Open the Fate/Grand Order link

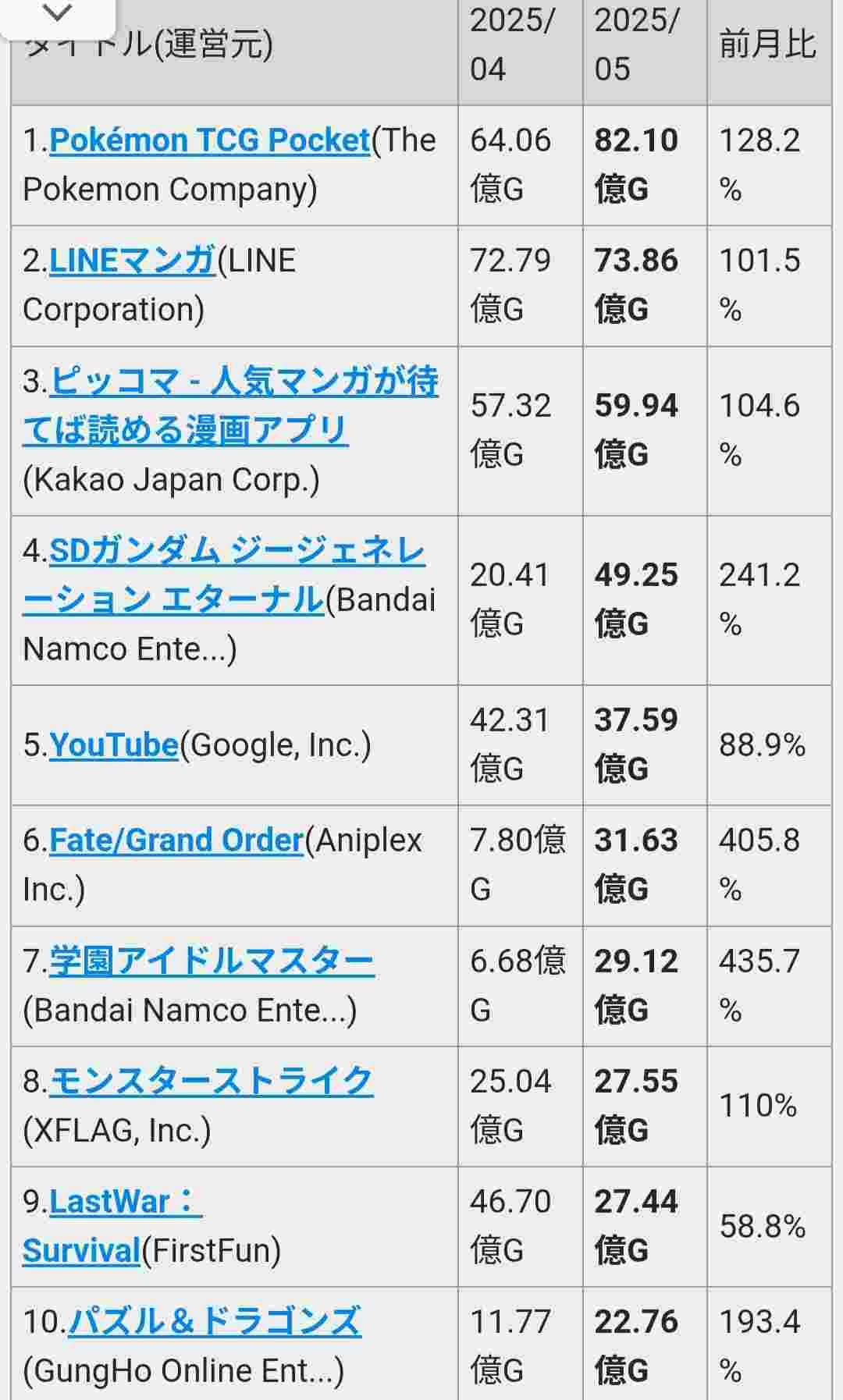[x=176, y=840]
